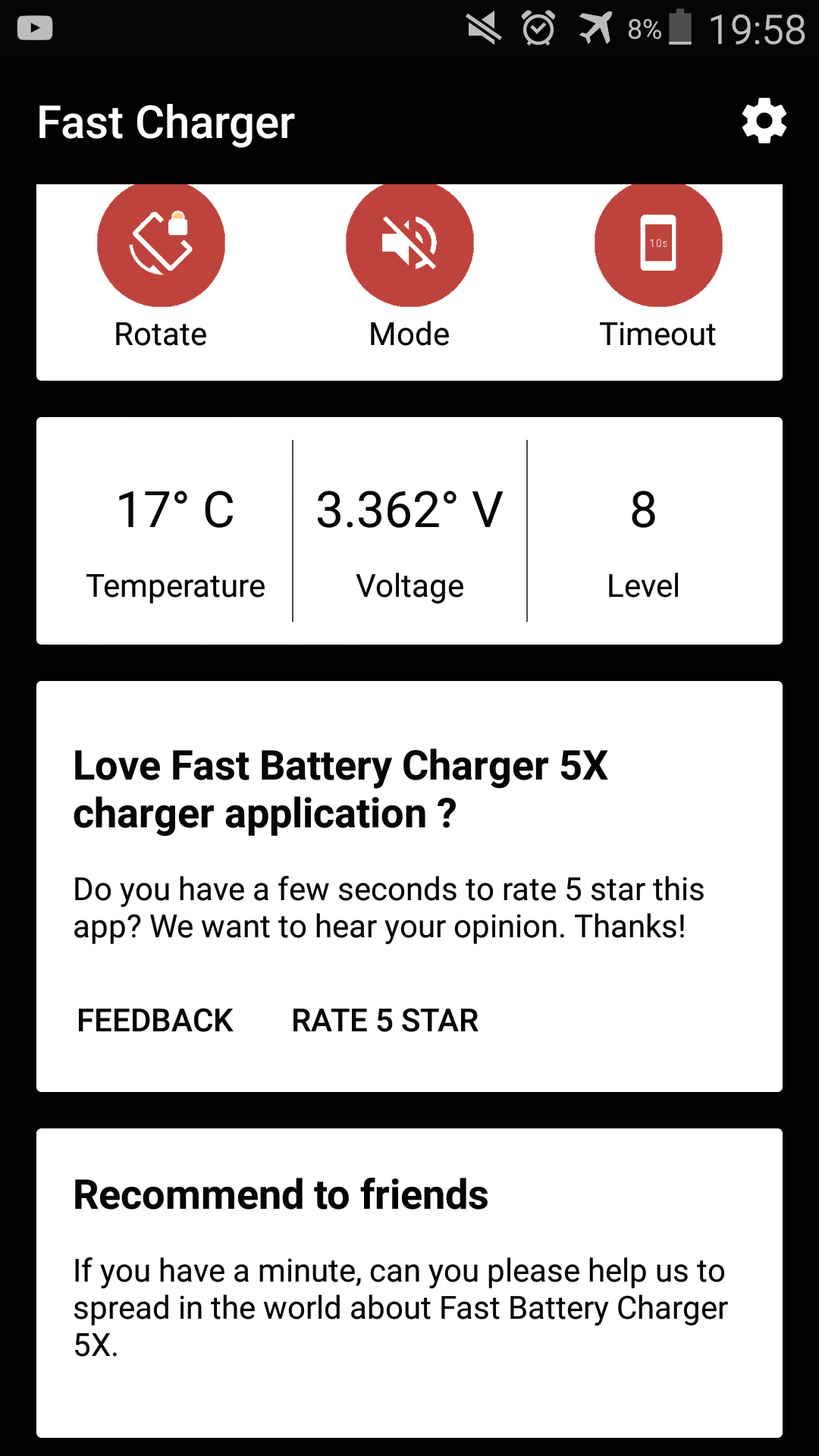Tap RATE 5 STAR to review the app
The image size is (819, 1456).
pos(385,1020)
